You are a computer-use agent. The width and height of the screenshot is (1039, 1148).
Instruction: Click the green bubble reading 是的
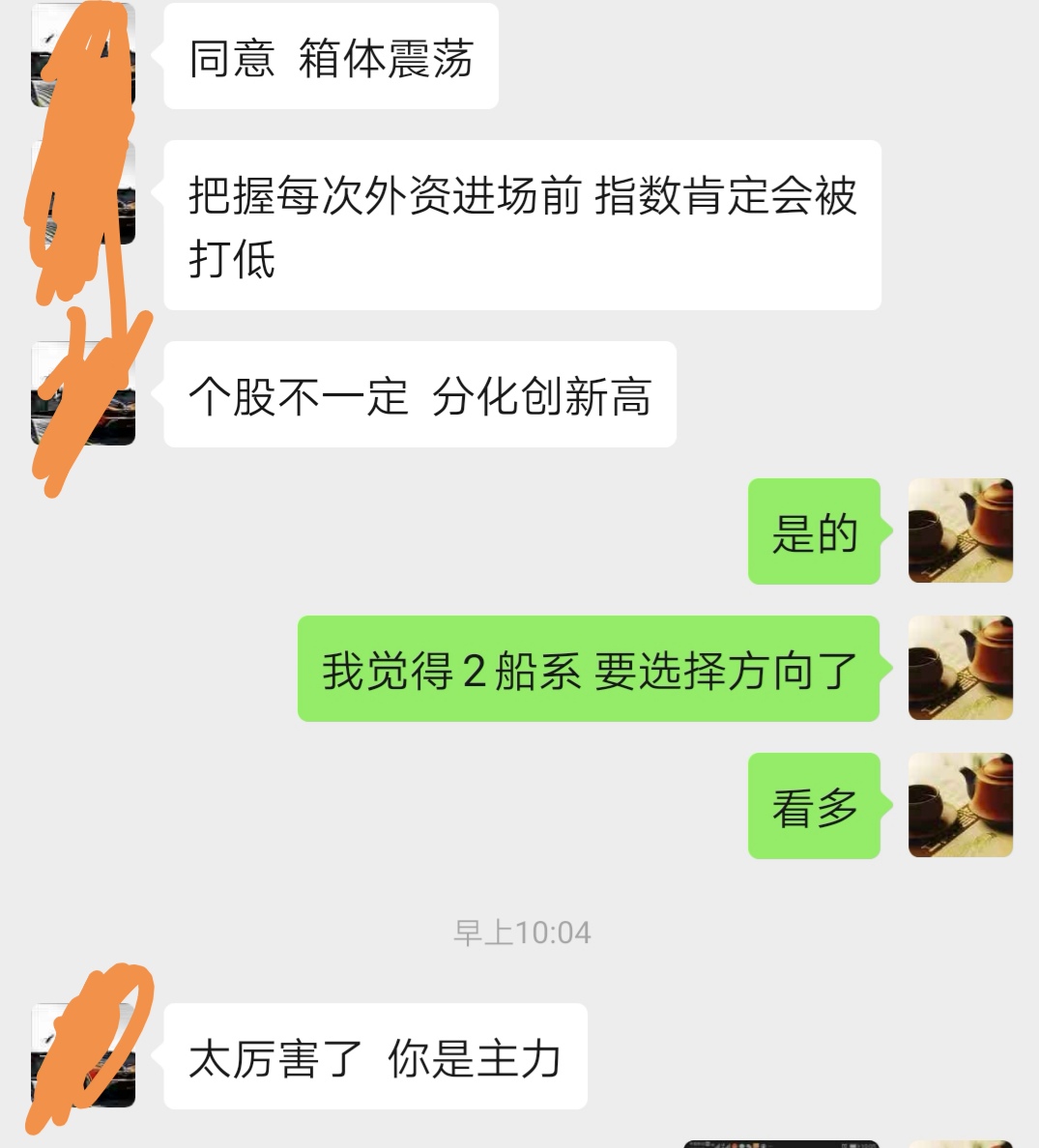coord(815,531)
